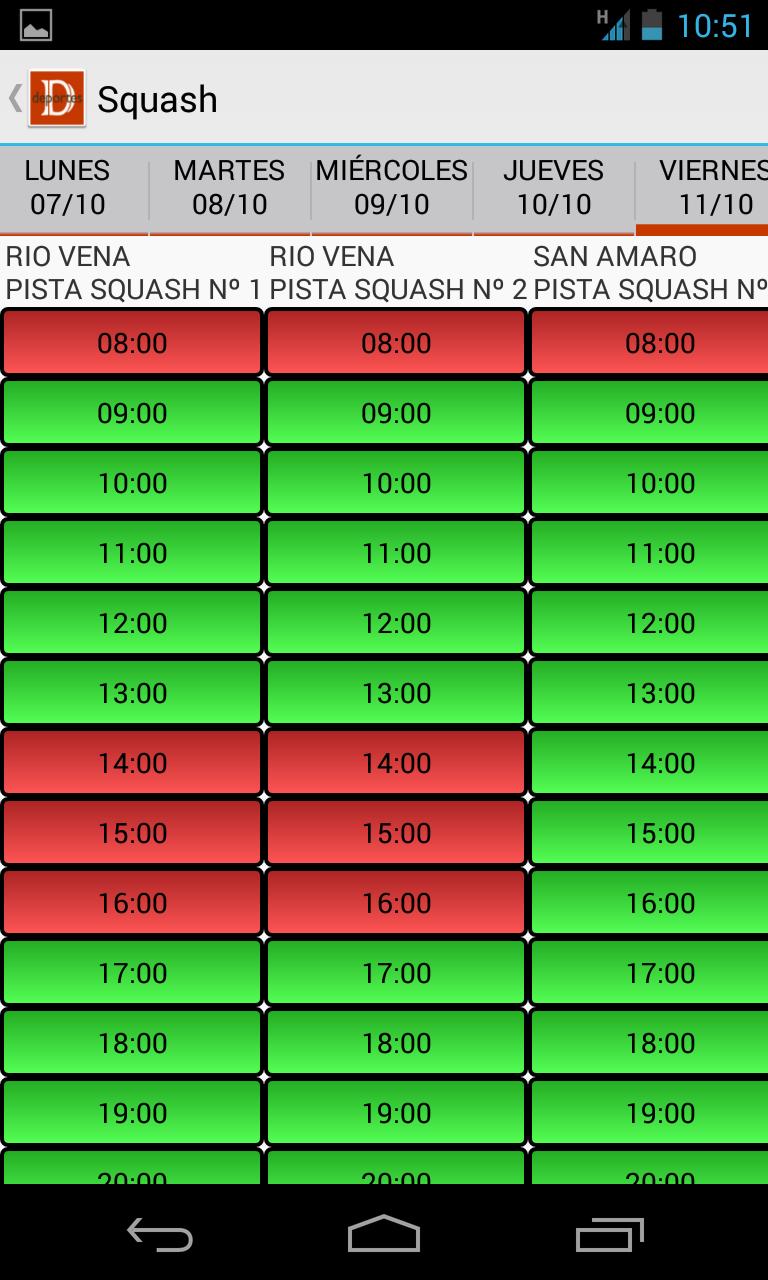The height and width of the screenshot is (1280, 768).
Task: Switch to the MARTES 08/10 tab
Action: tap(229, 187)
